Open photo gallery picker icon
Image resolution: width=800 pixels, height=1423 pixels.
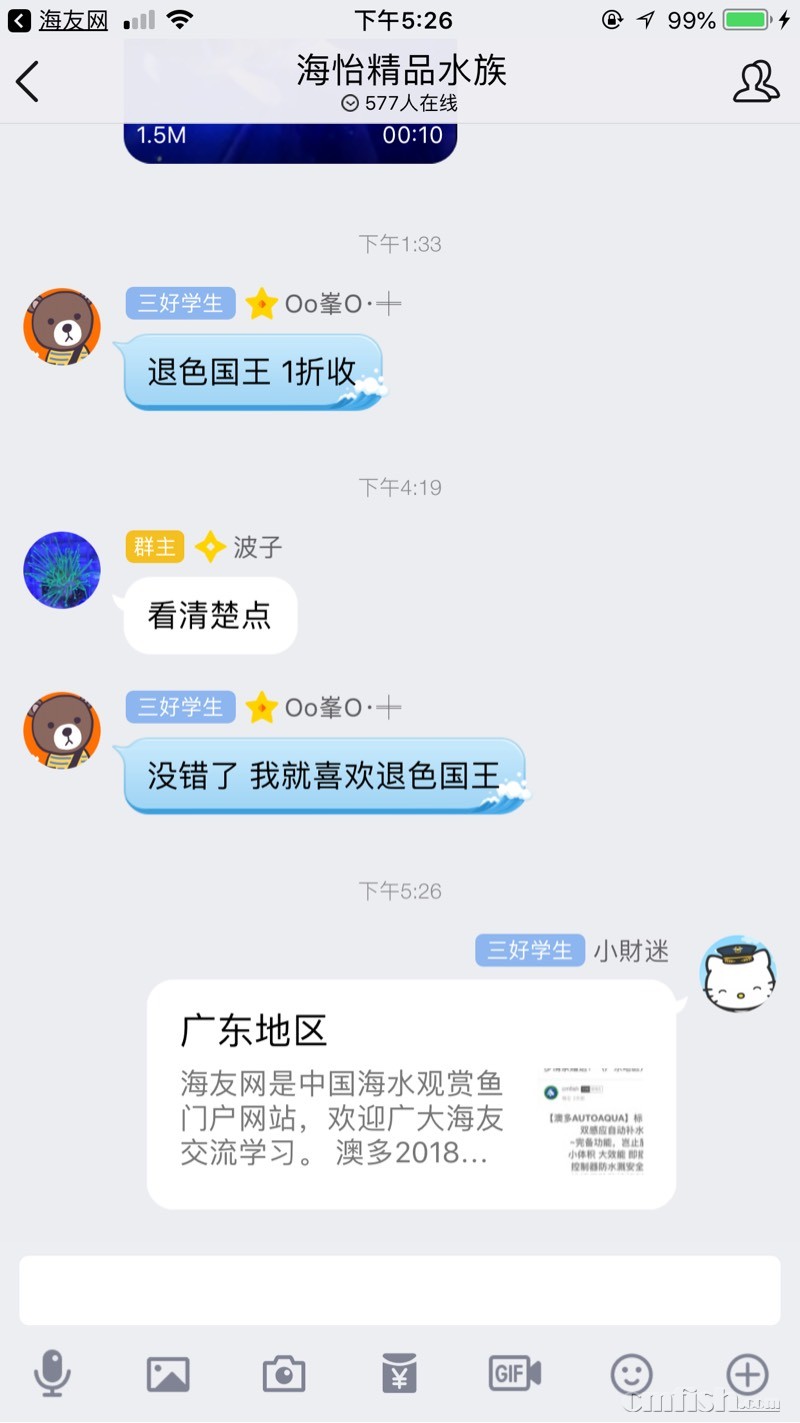(x=168, y=1374)
